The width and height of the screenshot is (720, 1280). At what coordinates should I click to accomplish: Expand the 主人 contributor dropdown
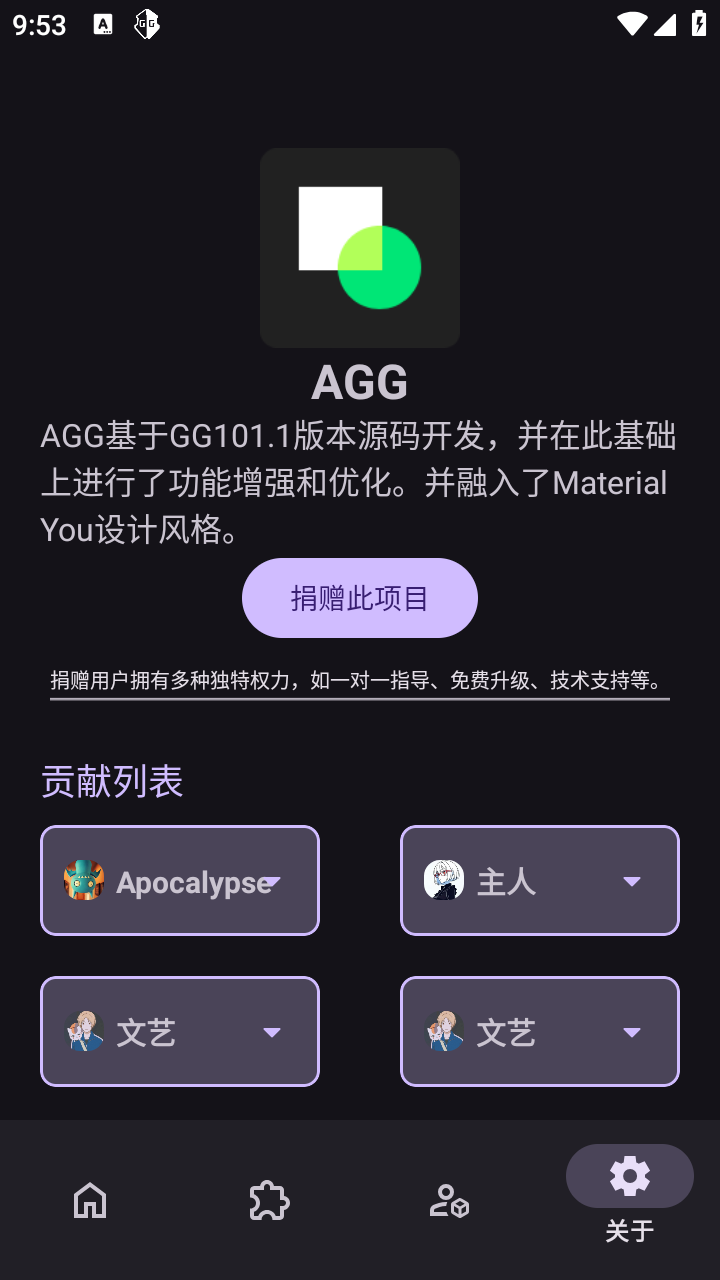pyautogui.click(x=631, y=881)
